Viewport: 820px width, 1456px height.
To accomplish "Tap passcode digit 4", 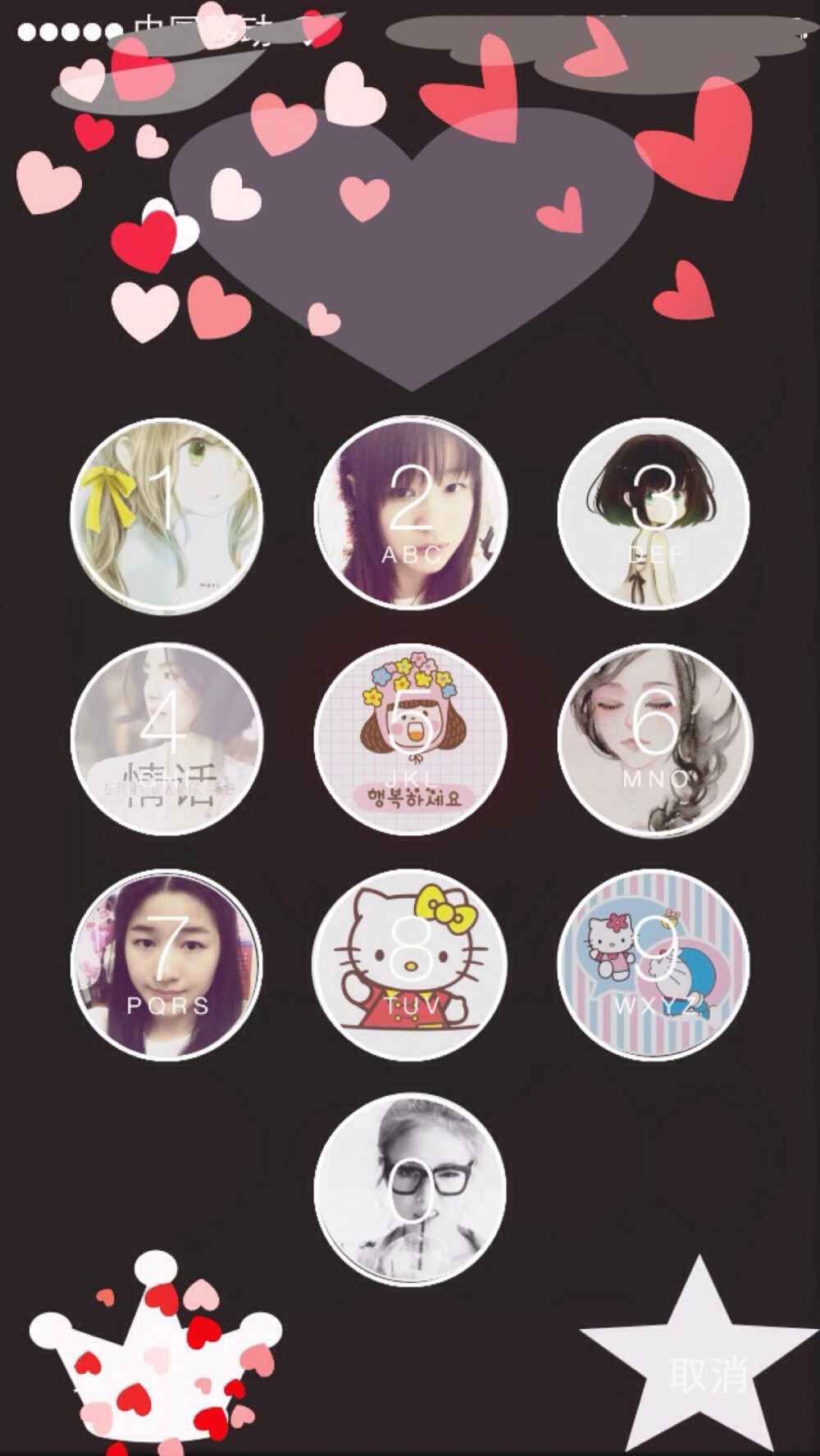I will [166, 738].
